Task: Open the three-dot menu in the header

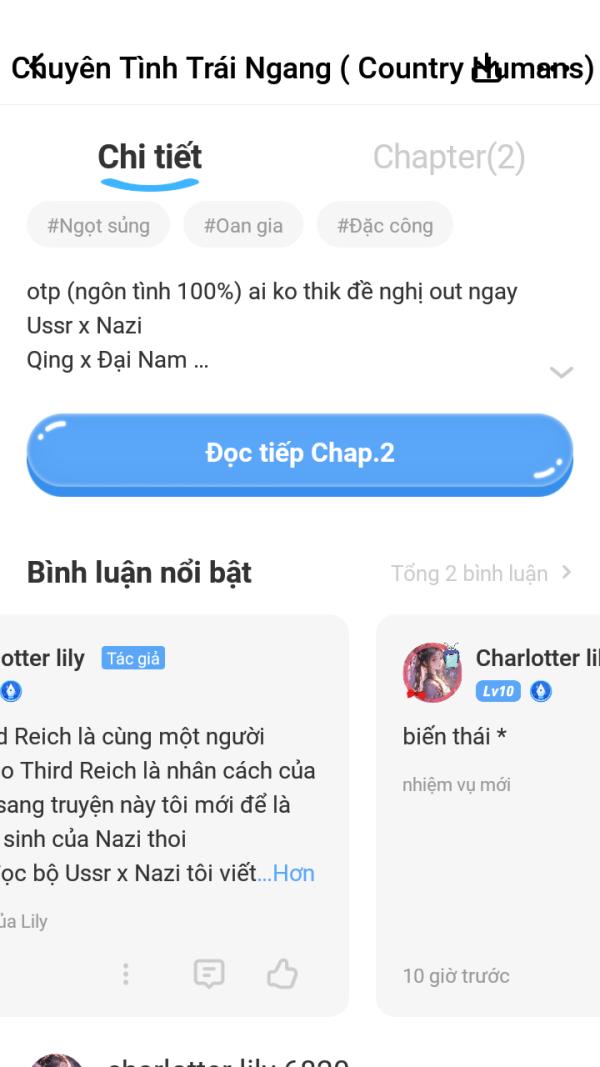Action: 555,68
